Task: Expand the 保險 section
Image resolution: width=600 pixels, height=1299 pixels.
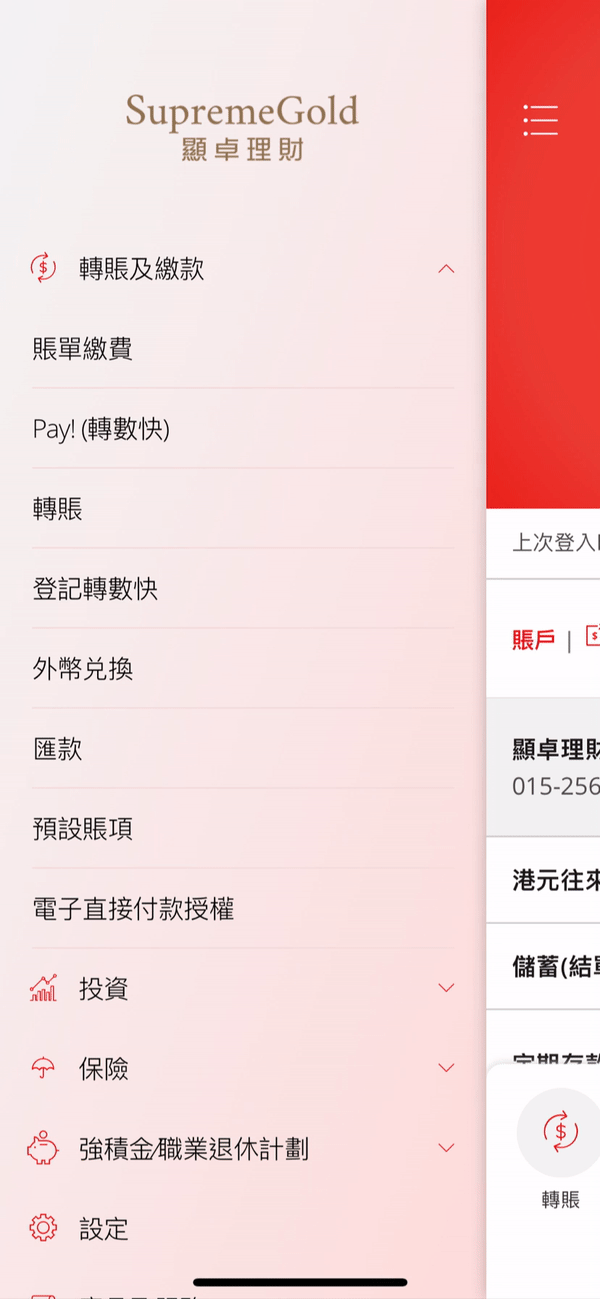Action: [x=243, y=1069]
